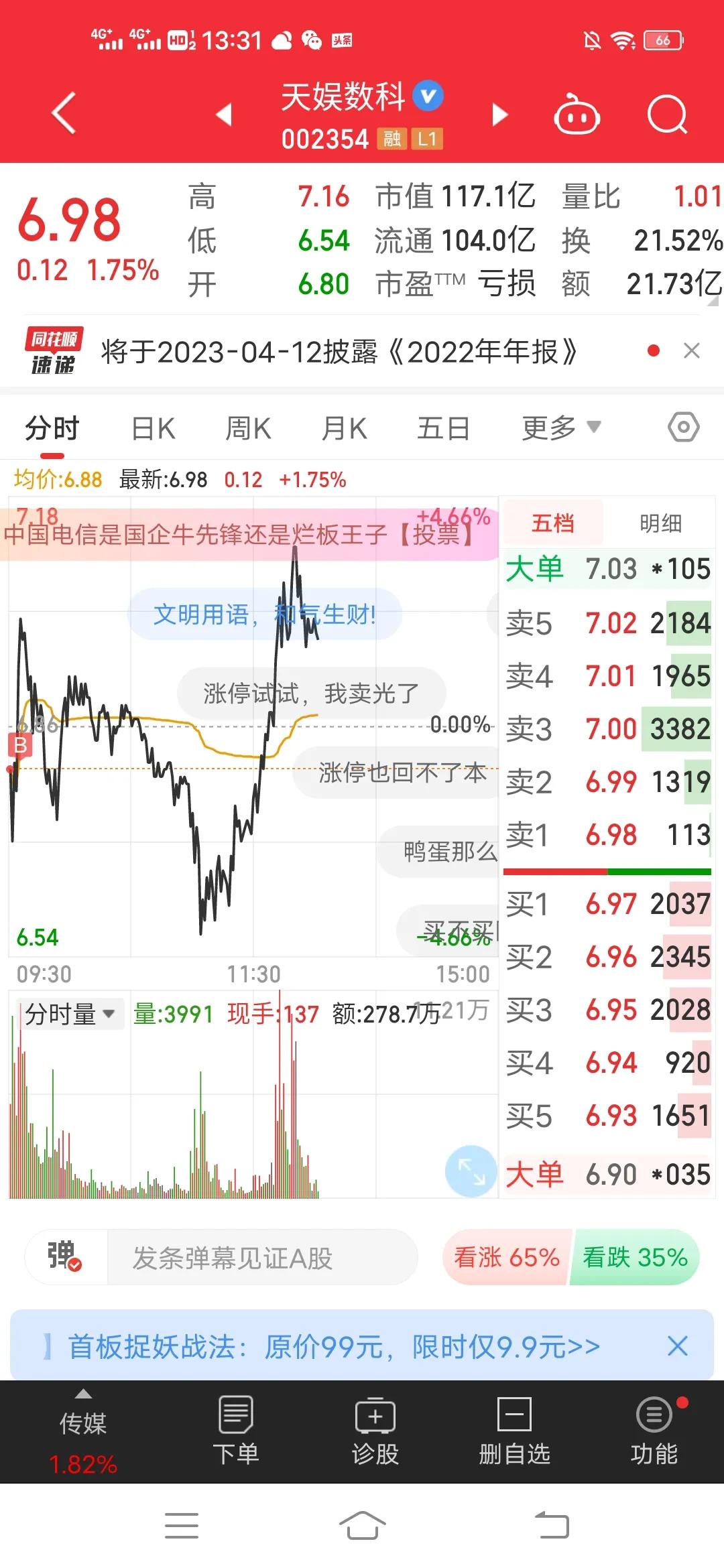This screenshot has height=1568, width=724.
Task: Tap right arrow to view next stock
Action: pyautogui.click(x=499, y=114)
